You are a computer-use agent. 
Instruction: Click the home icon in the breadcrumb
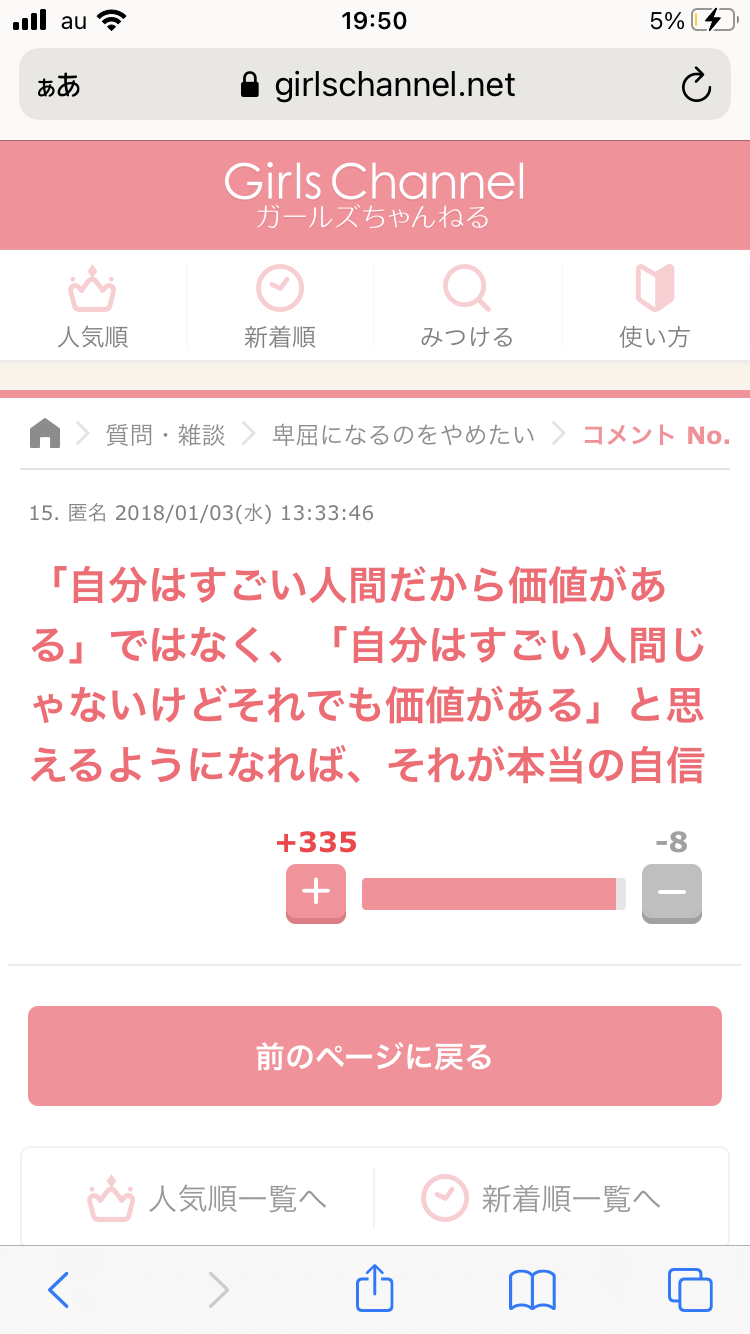[44, 434]
